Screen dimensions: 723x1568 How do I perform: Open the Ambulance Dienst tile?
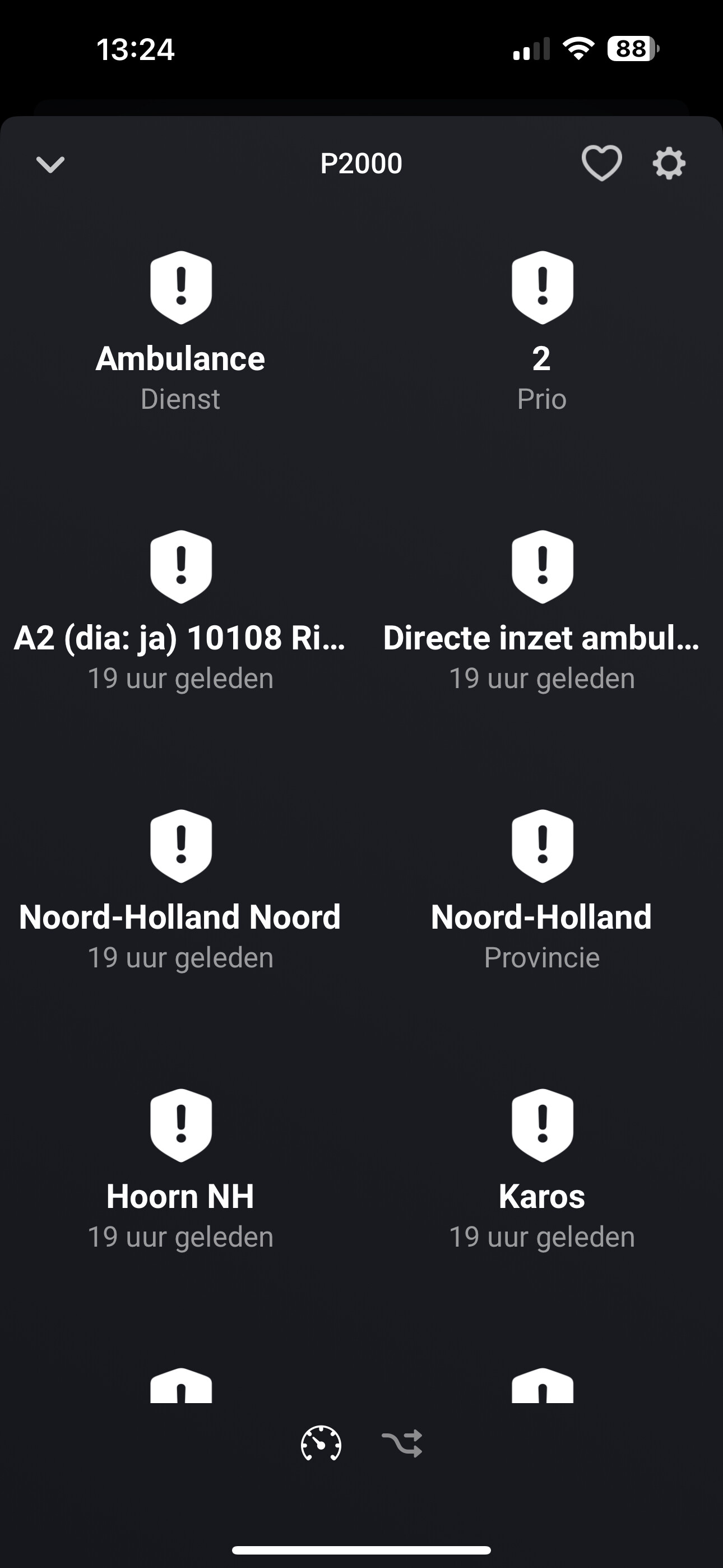pos(180,332)
